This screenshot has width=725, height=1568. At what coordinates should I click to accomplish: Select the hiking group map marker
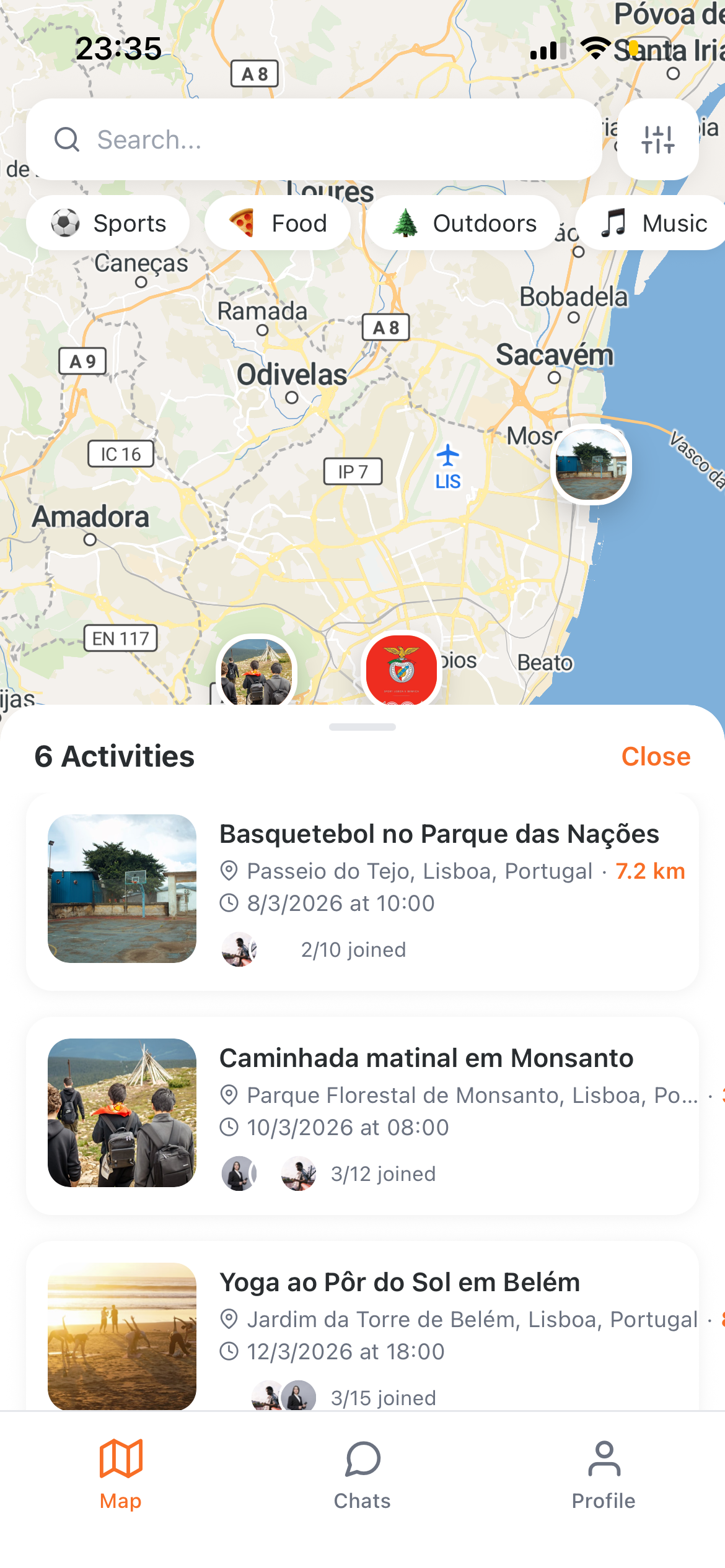257,671
